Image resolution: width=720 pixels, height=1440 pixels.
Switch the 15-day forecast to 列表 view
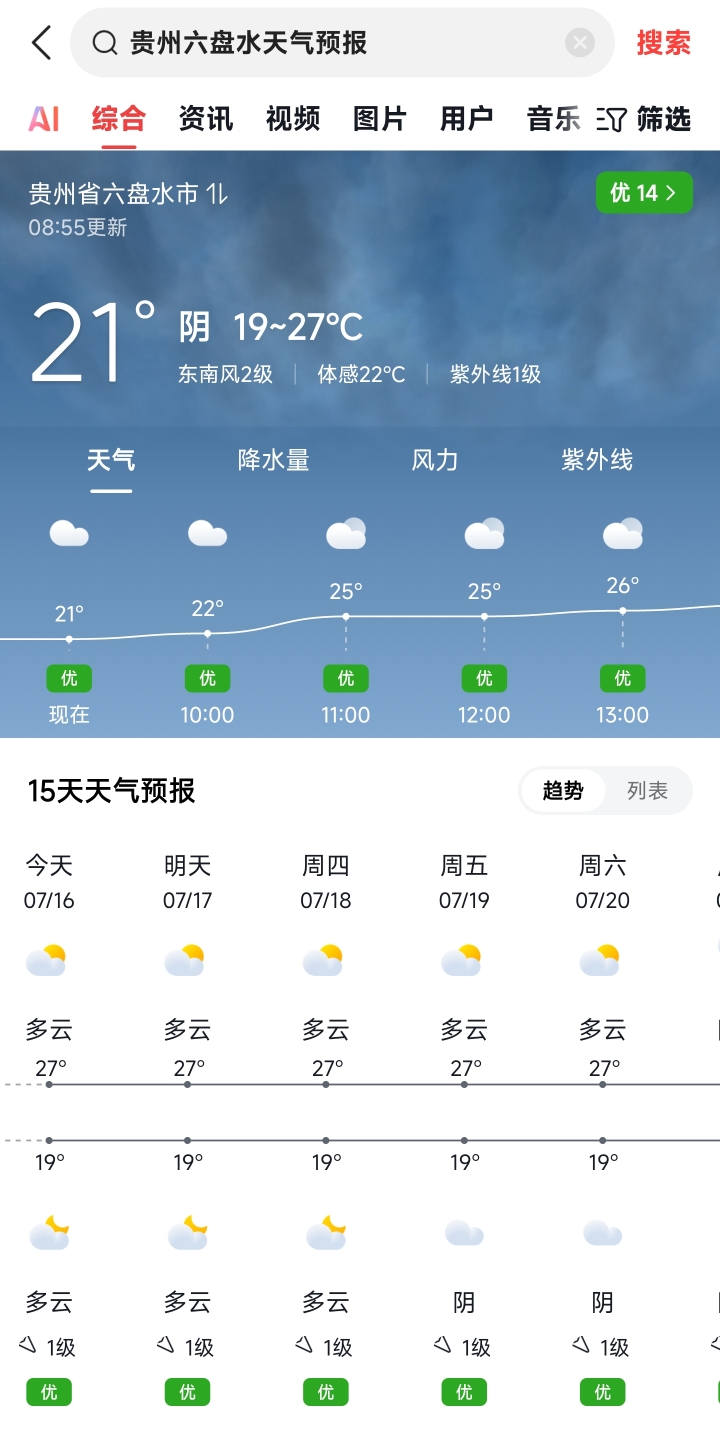(647, 791)
